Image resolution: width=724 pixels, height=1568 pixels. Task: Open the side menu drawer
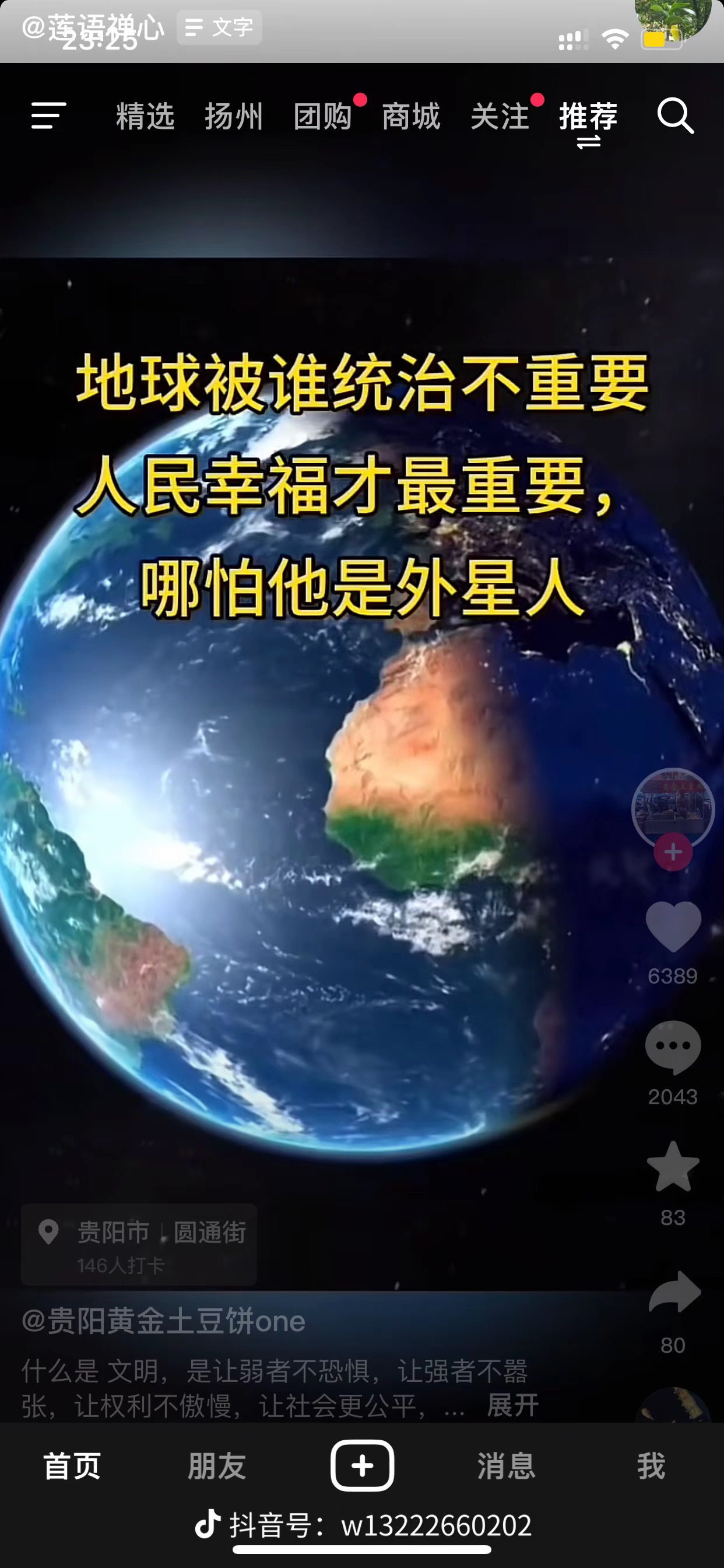[48, 116]
